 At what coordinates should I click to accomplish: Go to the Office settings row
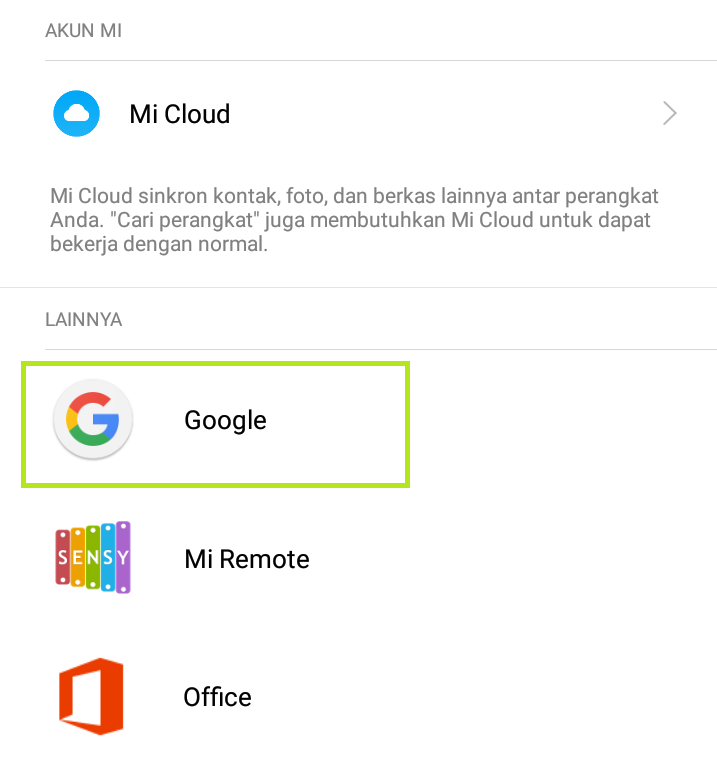tap(217, 697)
